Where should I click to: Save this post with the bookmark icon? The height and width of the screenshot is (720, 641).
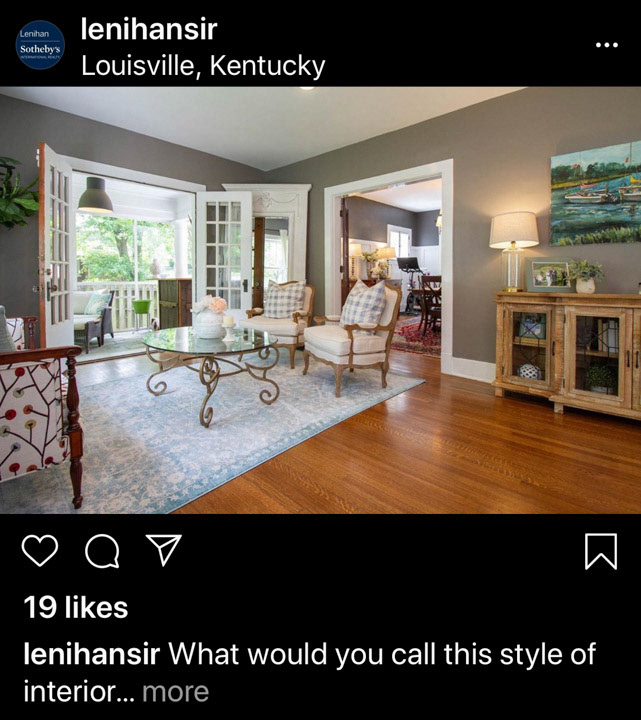click(600, 551)
